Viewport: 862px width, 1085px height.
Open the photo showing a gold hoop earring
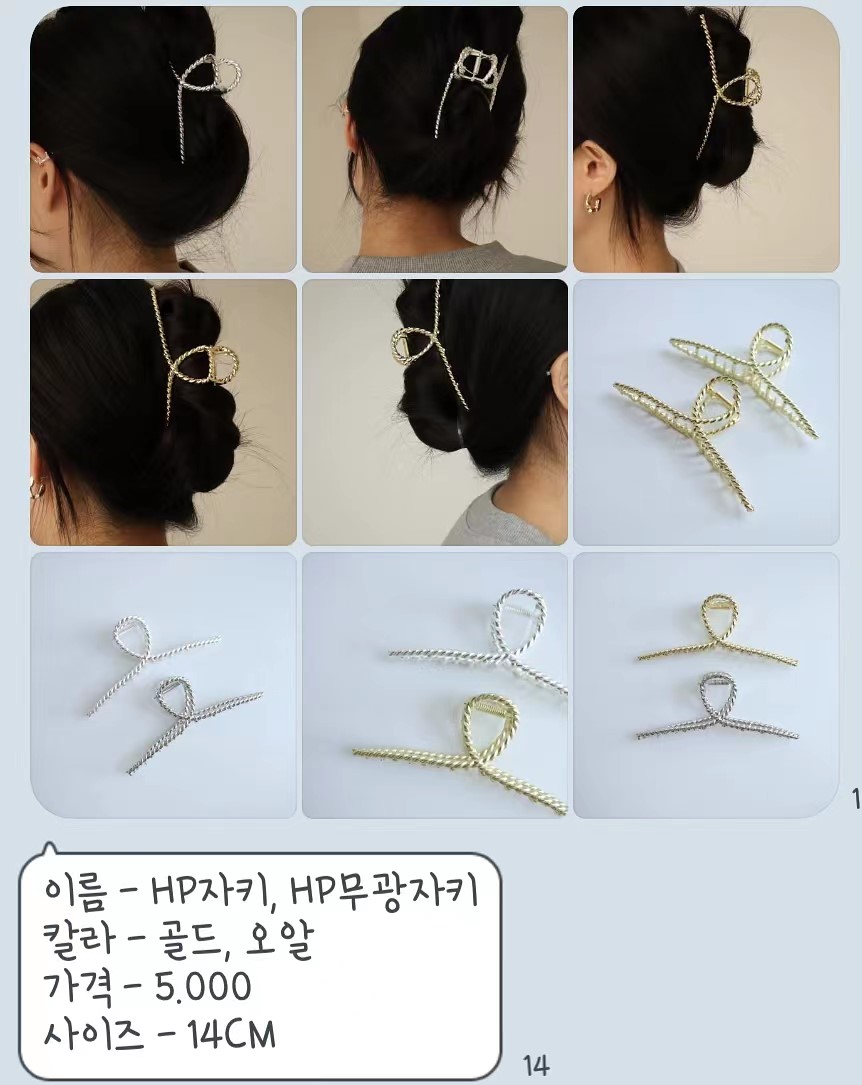tap(706, 140)
